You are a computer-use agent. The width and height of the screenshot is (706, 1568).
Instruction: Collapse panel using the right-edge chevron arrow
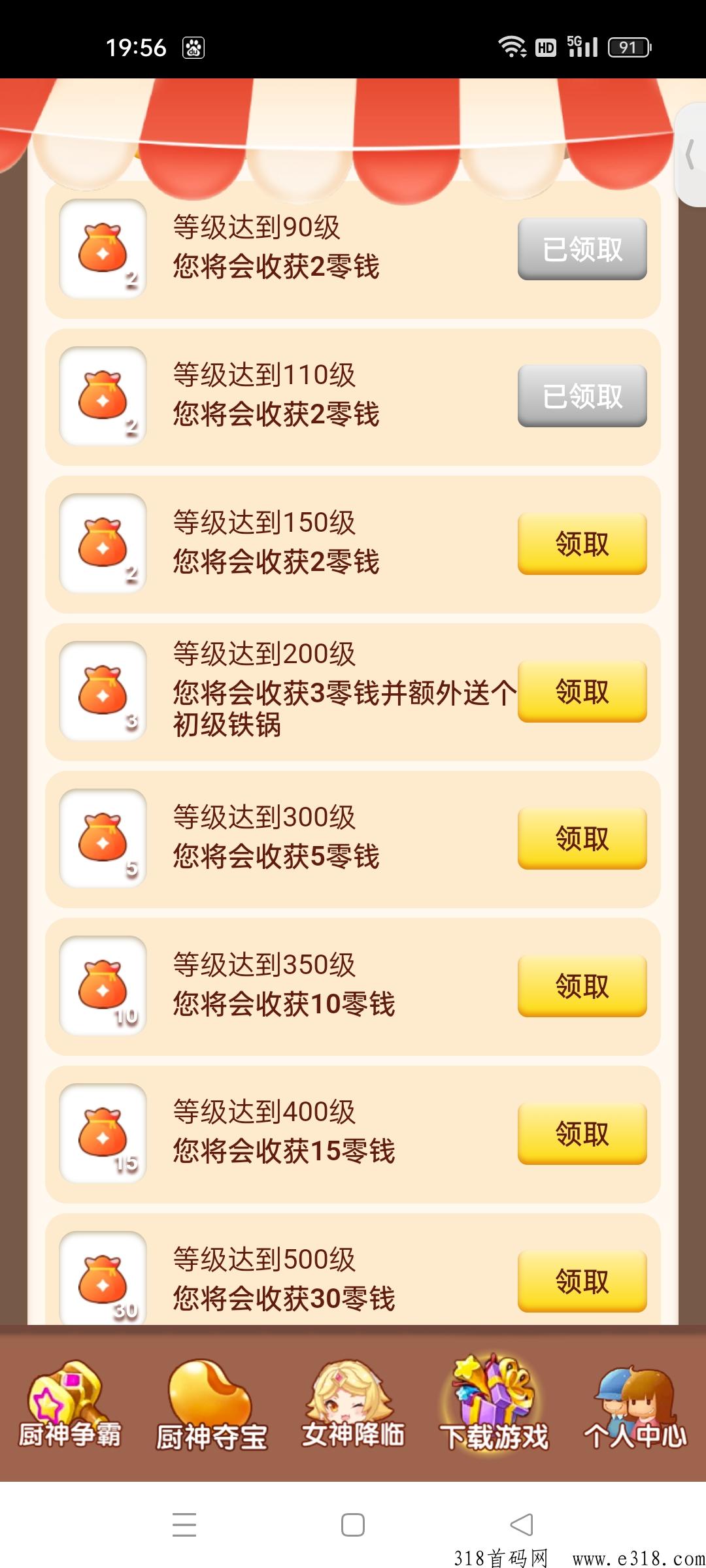click(690, 155)
